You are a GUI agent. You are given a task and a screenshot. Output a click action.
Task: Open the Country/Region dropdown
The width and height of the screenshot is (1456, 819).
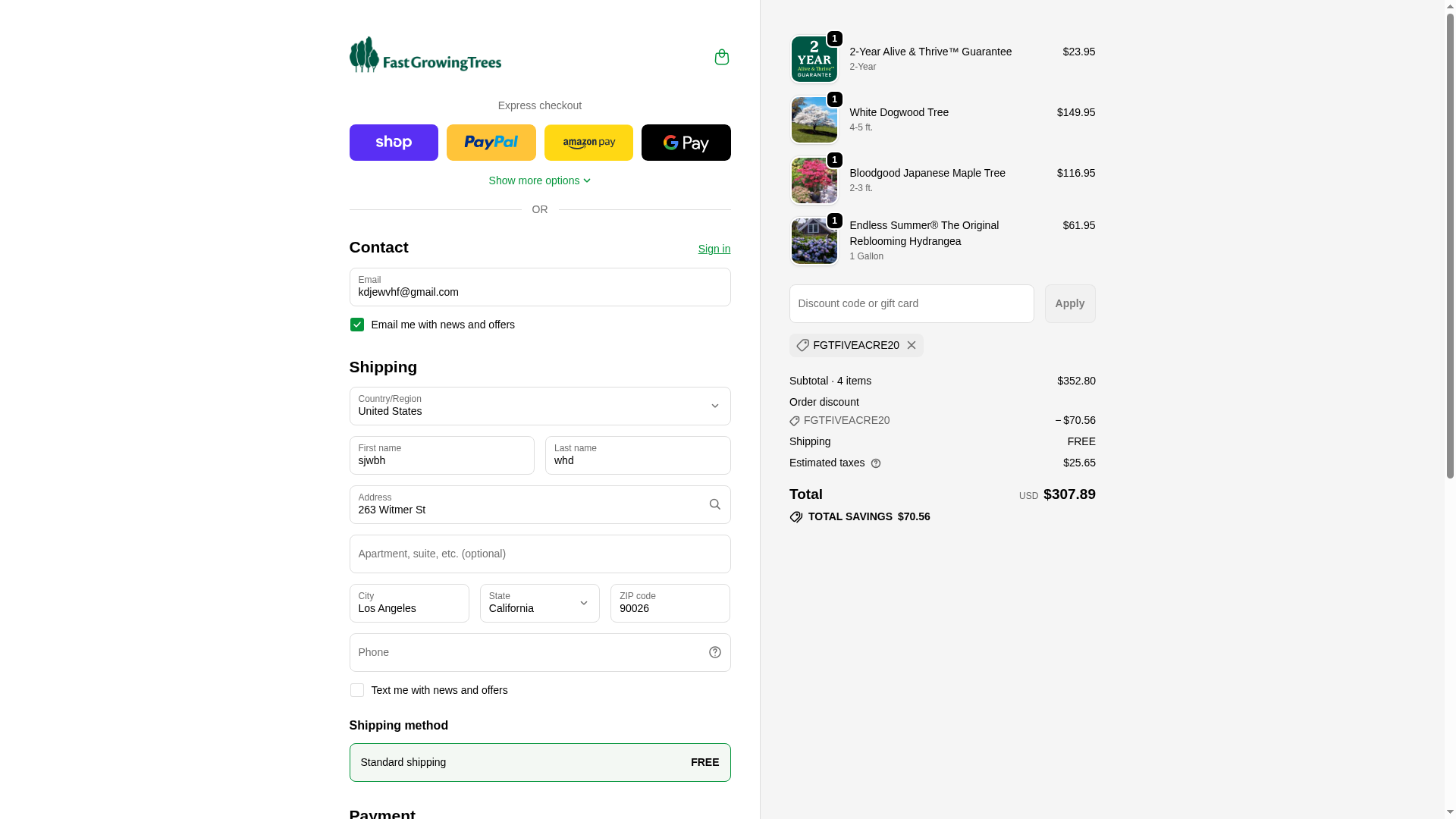[539, 406]
